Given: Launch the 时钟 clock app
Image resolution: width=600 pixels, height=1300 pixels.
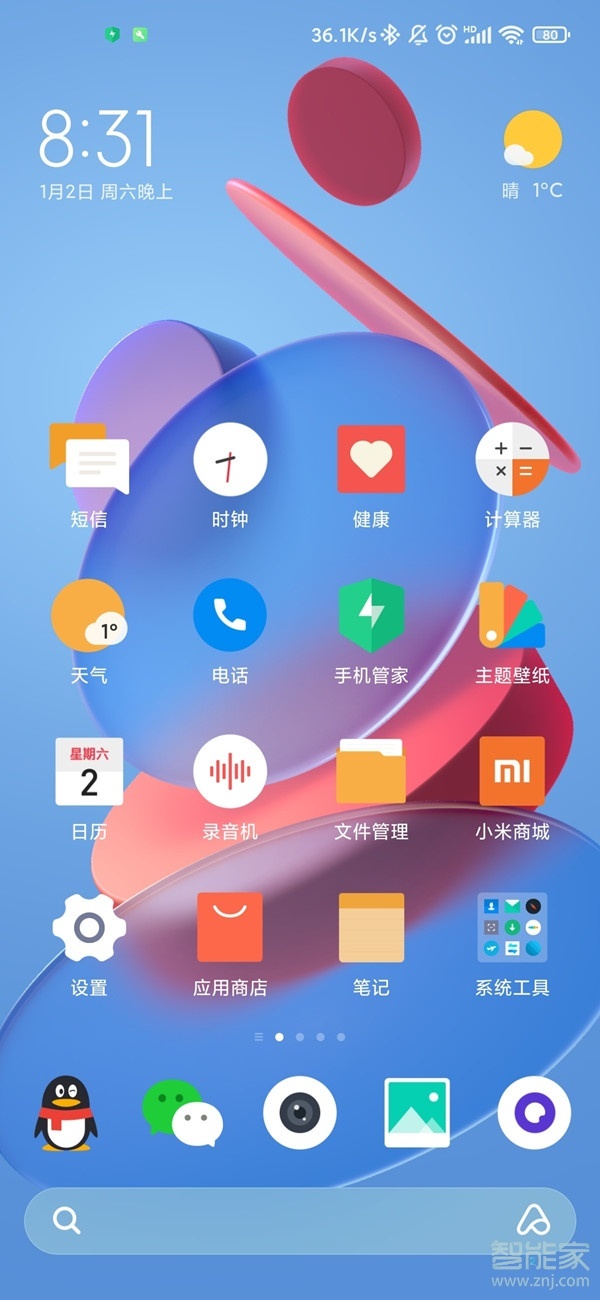Looking at the screenshot, I should tap(230, 460).
